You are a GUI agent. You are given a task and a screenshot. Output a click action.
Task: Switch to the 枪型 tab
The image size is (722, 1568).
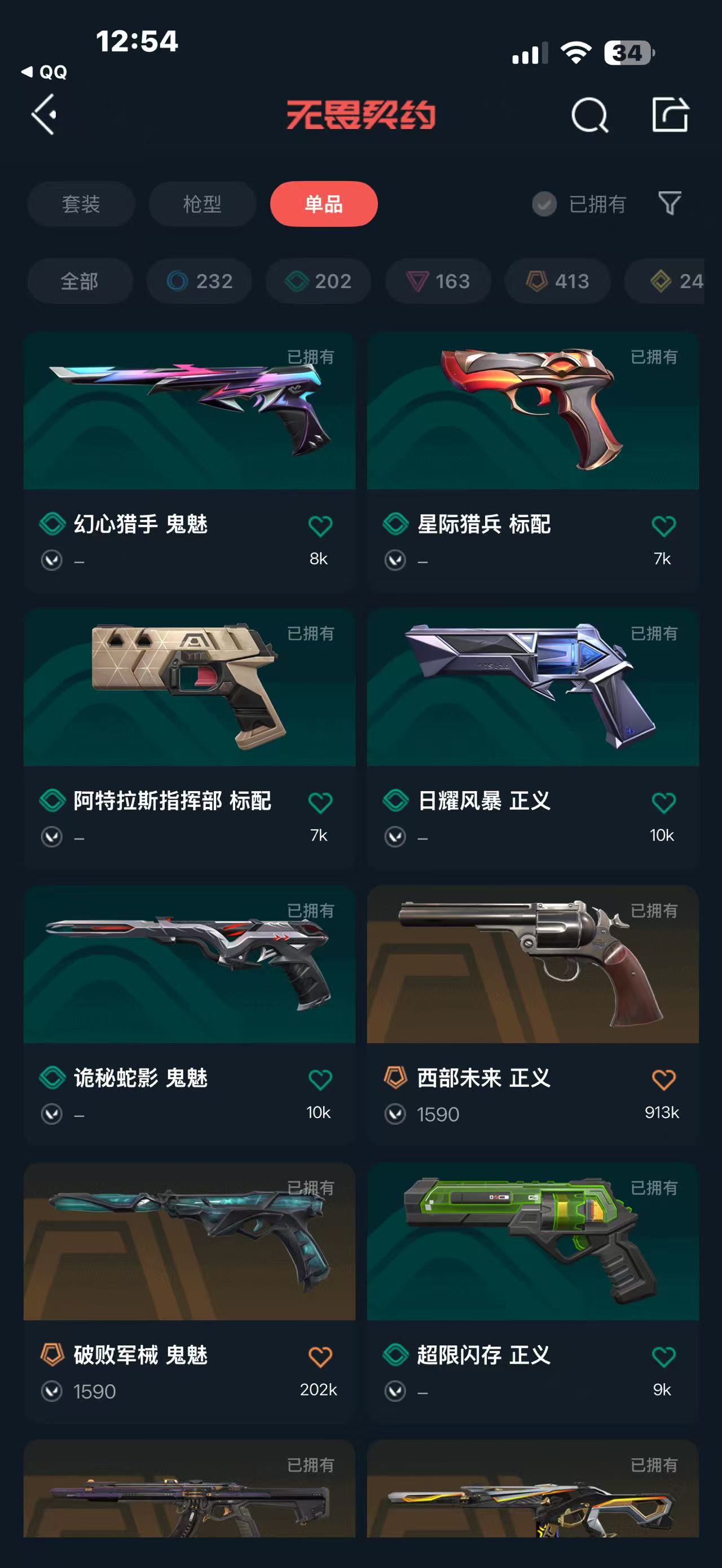point(202,204)
